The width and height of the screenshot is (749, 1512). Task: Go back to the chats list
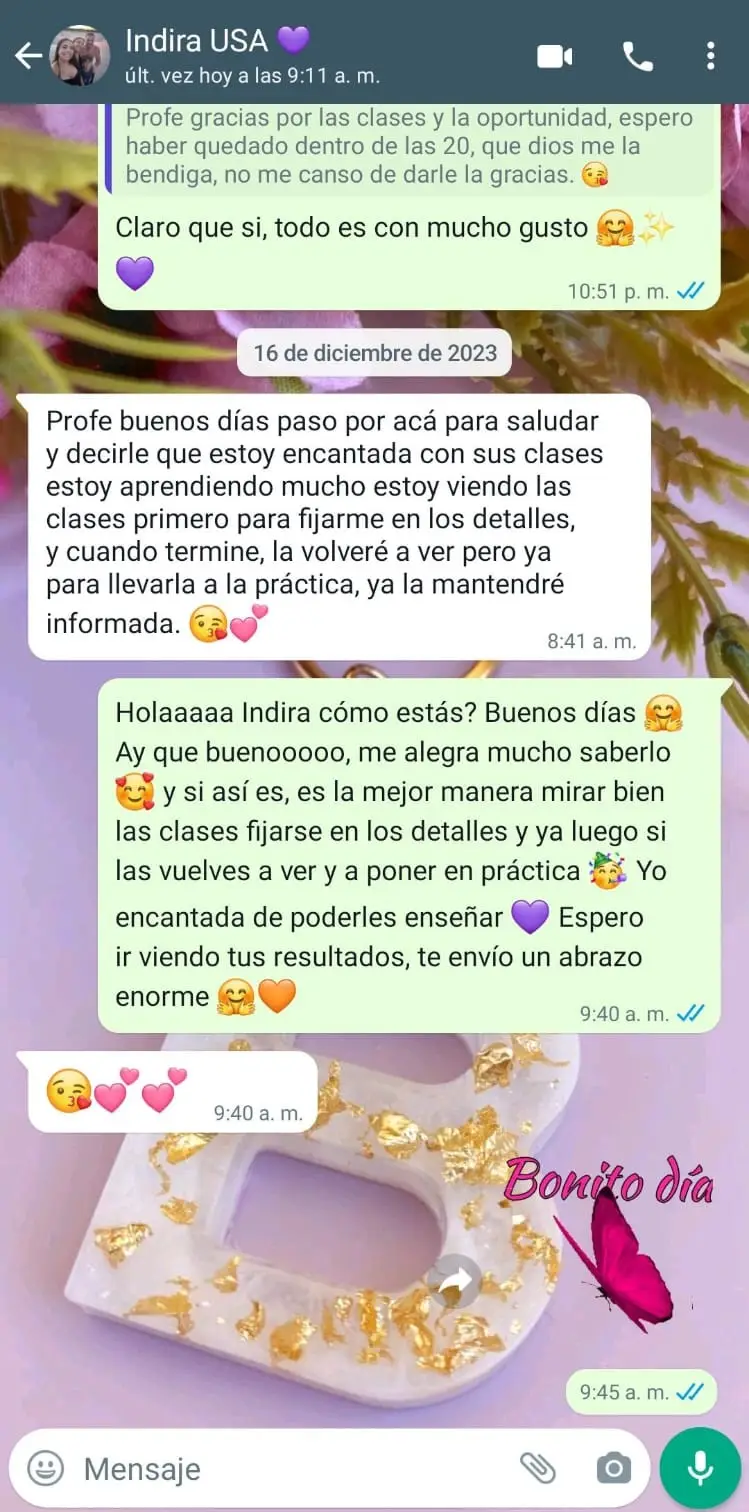pos(28,56)
